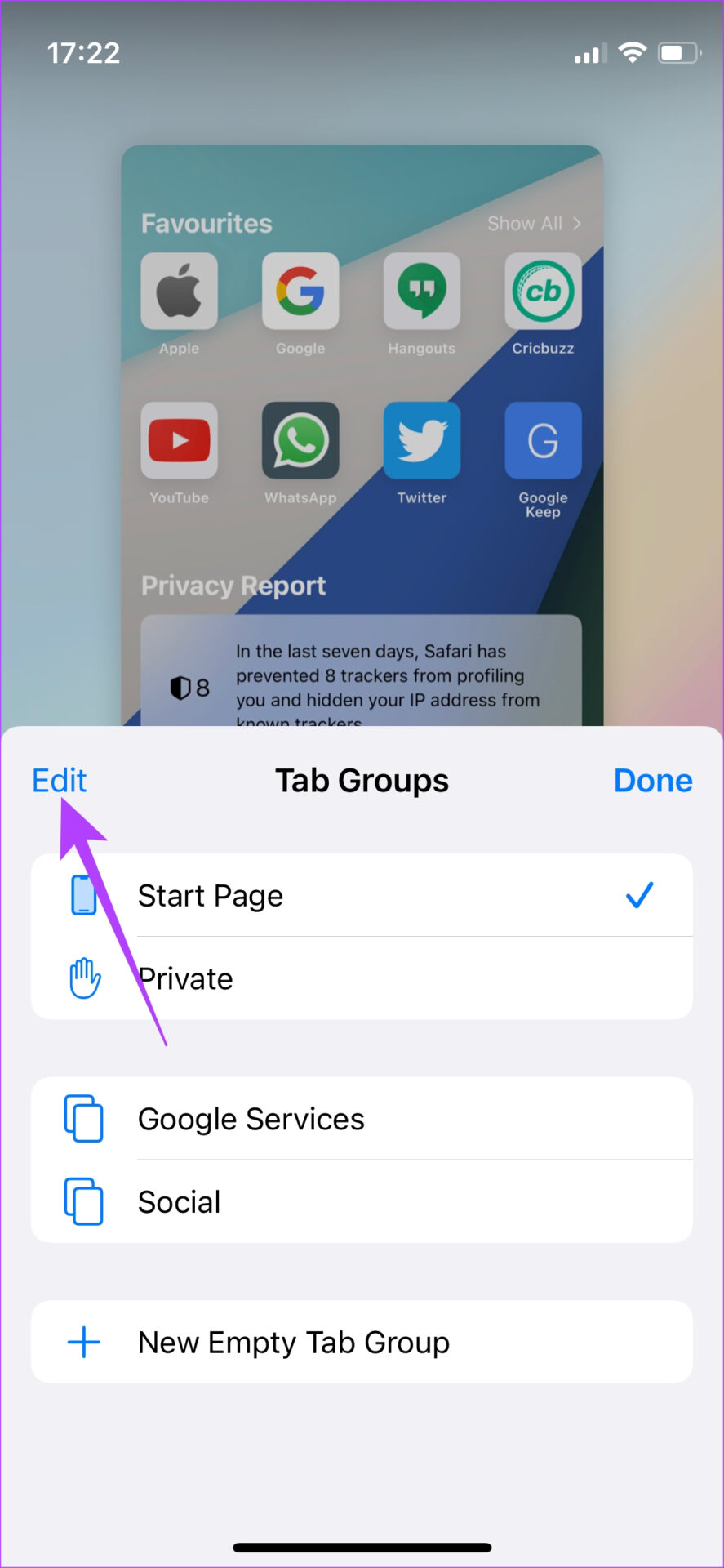Tap Edit in the Tab Groups sheet
The image size is (724, 1568).
click(59, 781)
